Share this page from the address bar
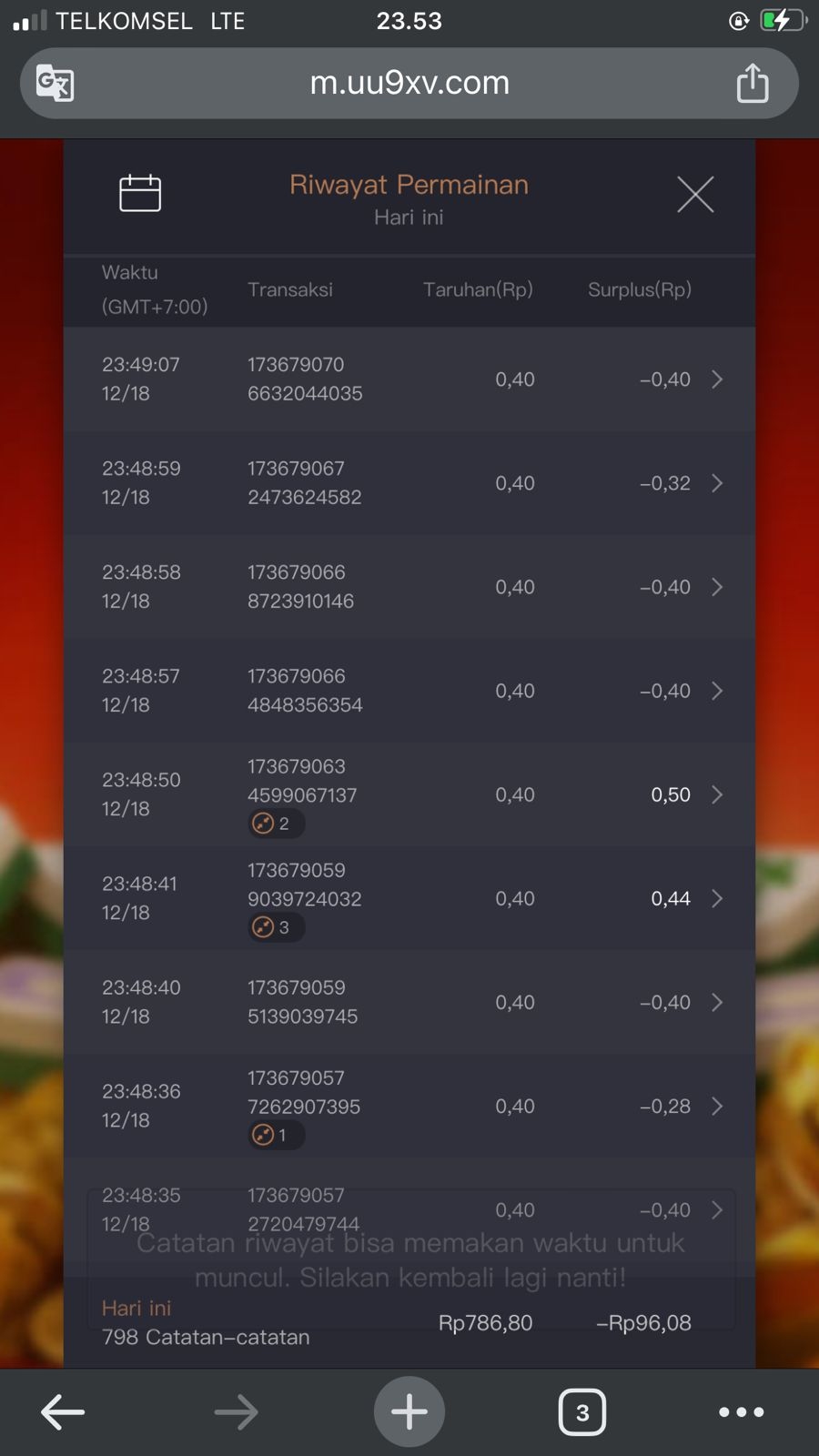Image resolution: width=819 pixels, height=1456 pixels. [752, 83]
